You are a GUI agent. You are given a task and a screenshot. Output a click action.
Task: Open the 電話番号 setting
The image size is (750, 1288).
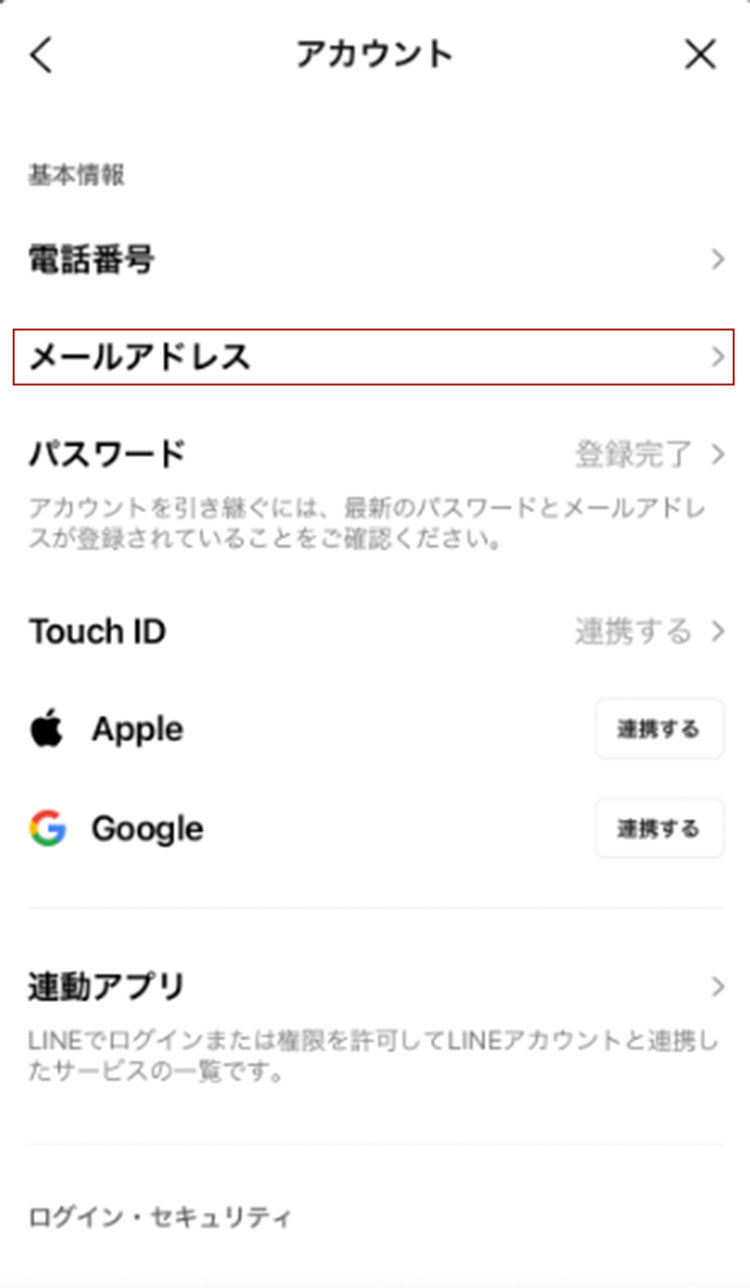pyautogui.click(x=375, y=261)
